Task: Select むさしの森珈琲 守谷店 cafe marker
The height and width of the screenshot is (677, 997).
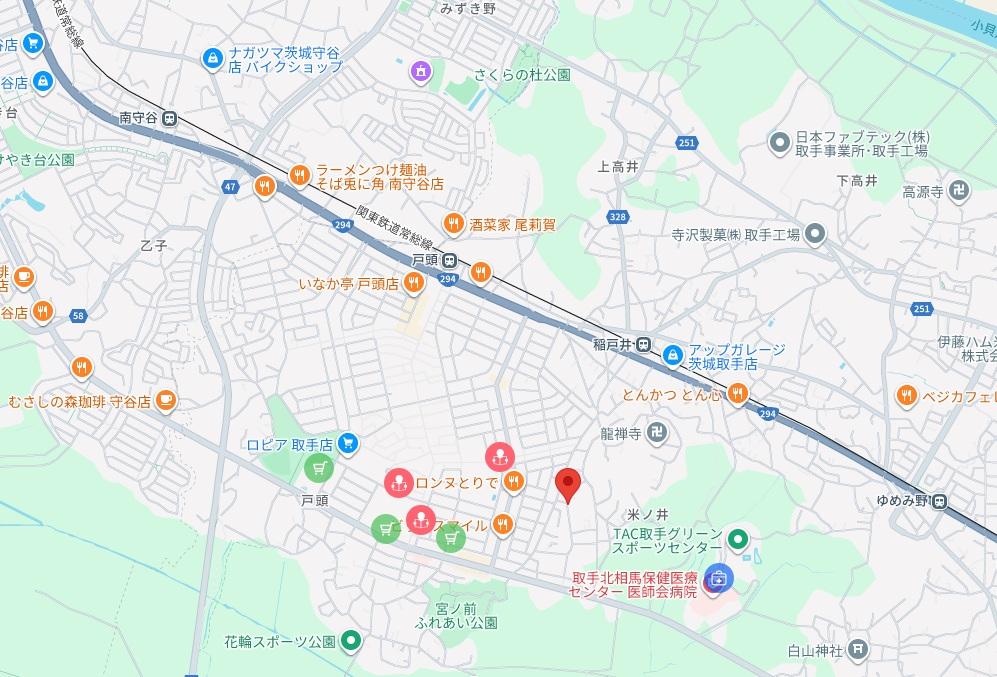Action: click(165, 401)
